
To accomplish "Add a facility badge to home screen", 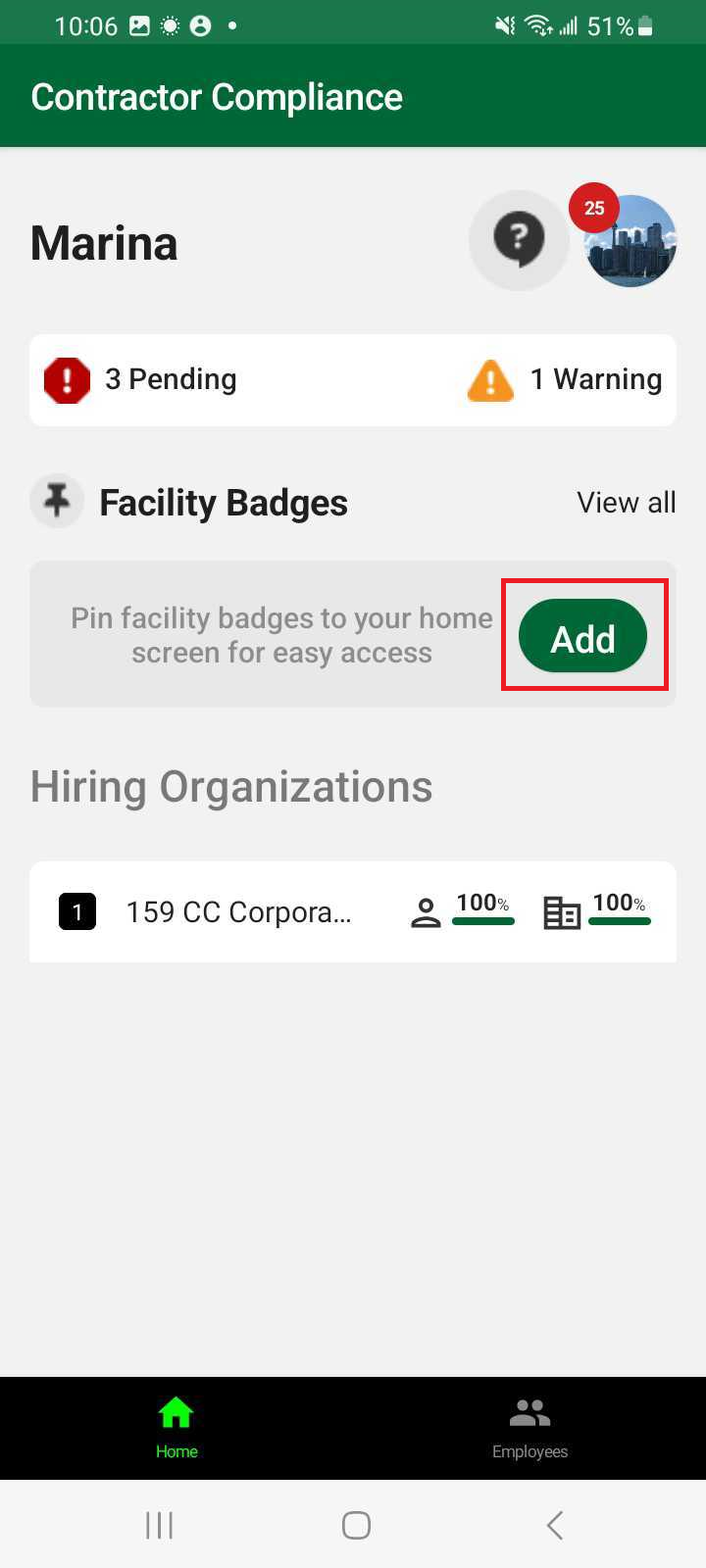I will coord(582,636).
